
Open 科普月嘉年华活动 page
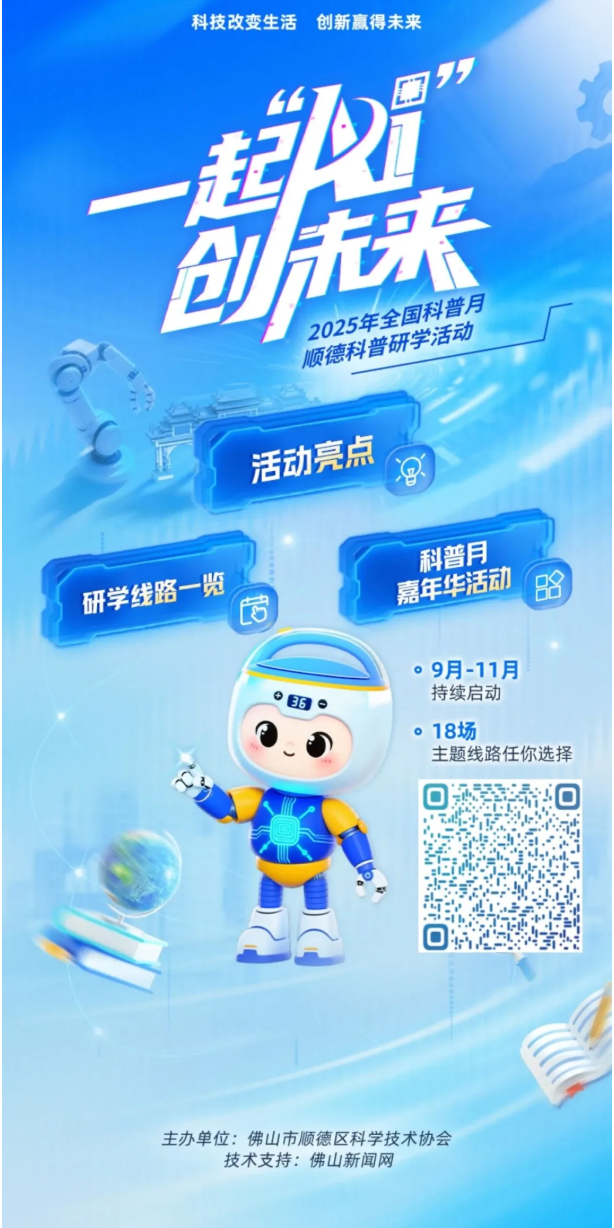point(452,571)
